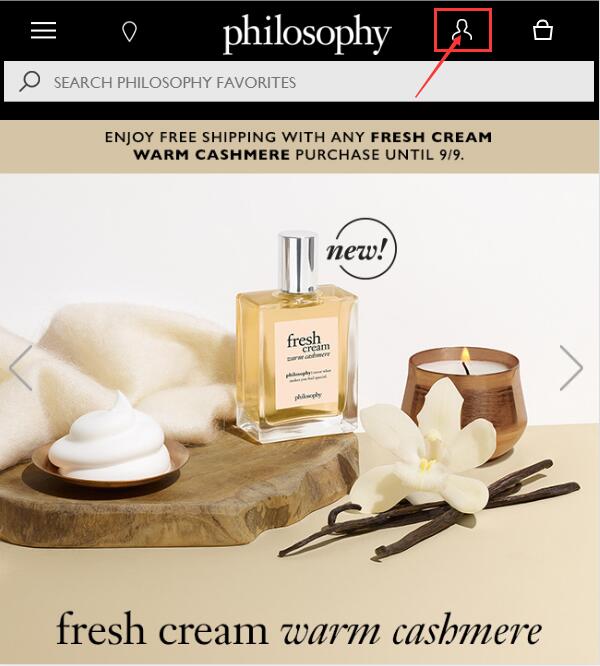Open the free shipping promo banner
Viewport: 600px width, 666px height.
point(298,146)
